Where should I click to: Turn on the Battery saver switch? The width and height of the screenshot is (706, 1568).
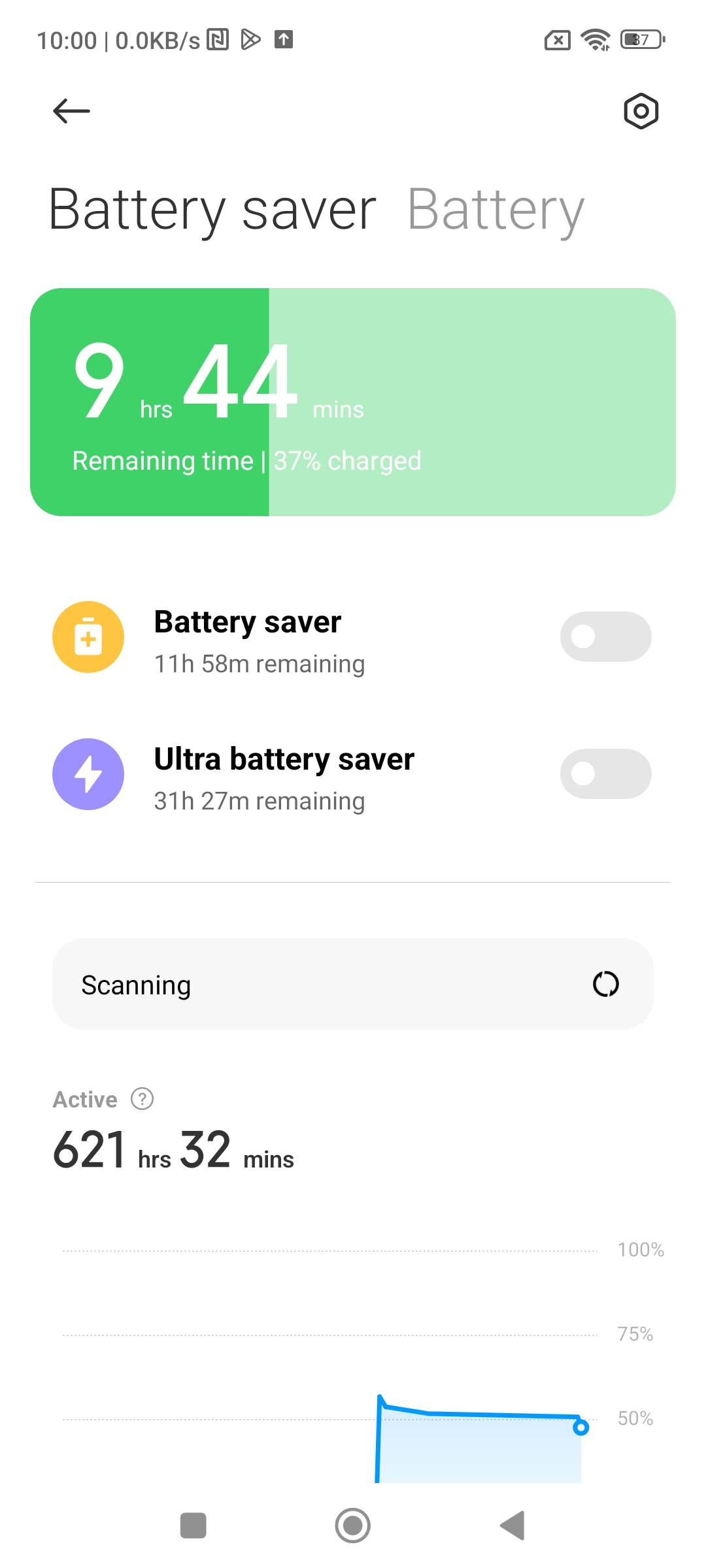point(605,637)
